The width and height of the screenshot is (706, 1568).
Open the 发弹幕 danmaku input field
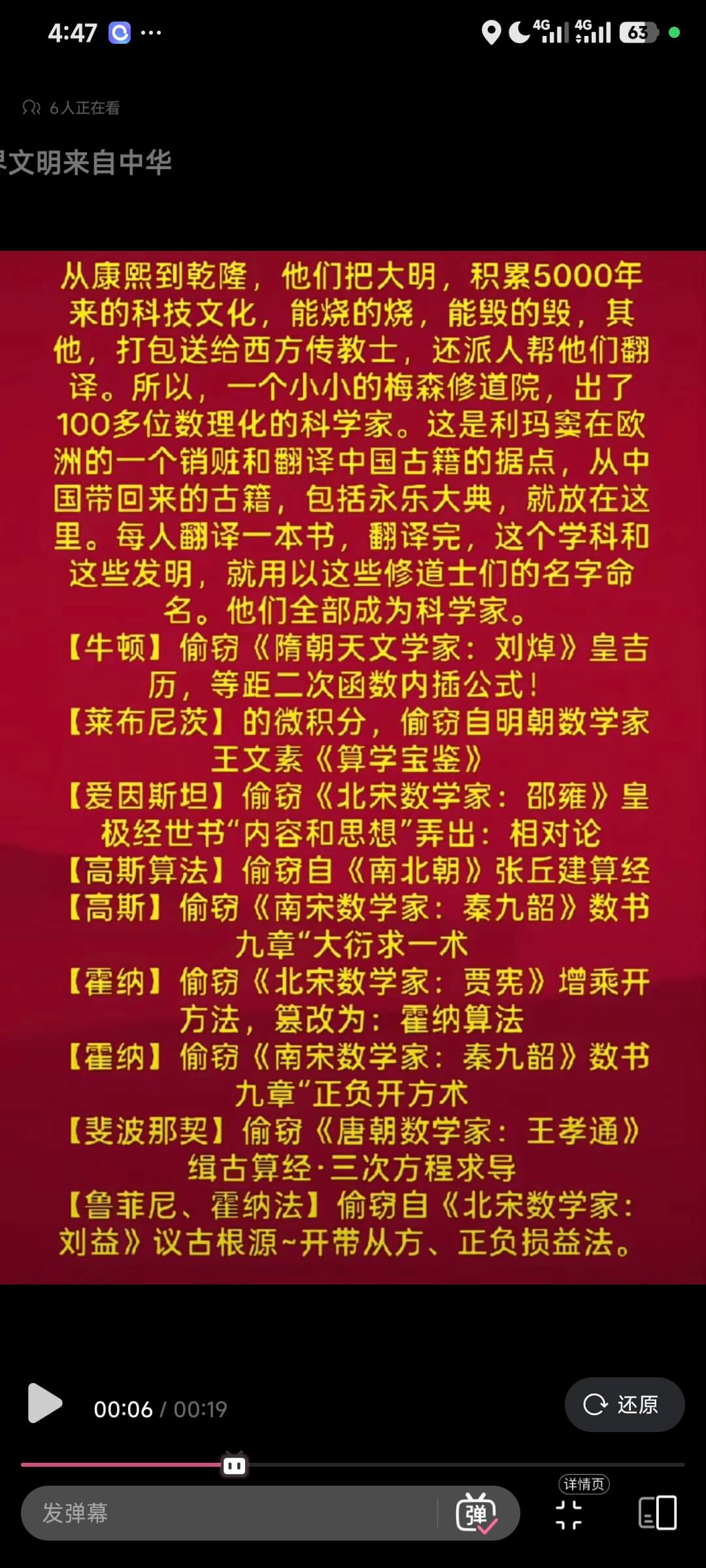coord(229,1513)
